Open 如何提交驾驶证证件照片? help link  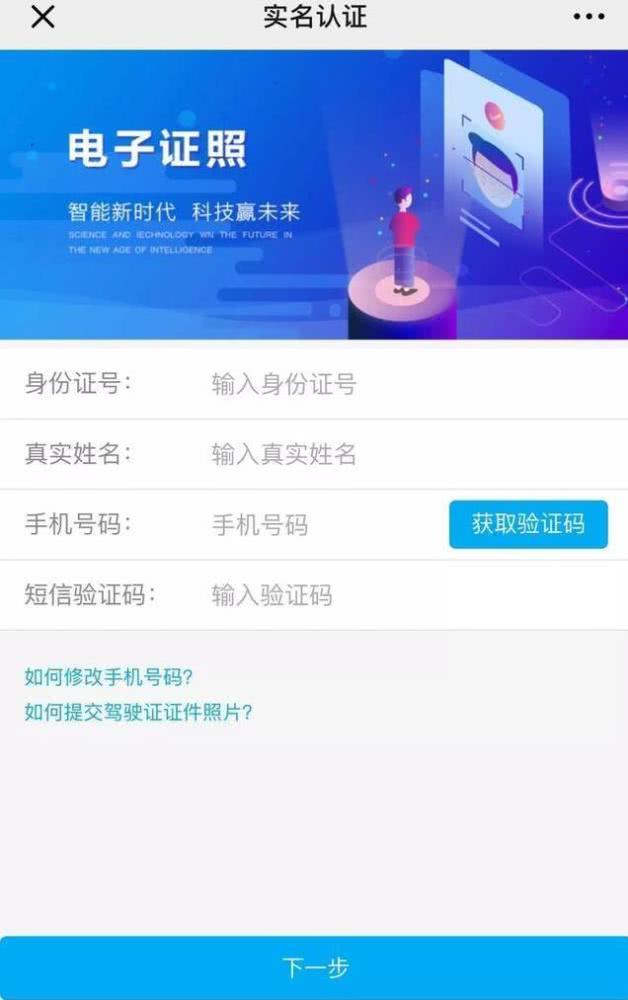[x=138, y=712]
